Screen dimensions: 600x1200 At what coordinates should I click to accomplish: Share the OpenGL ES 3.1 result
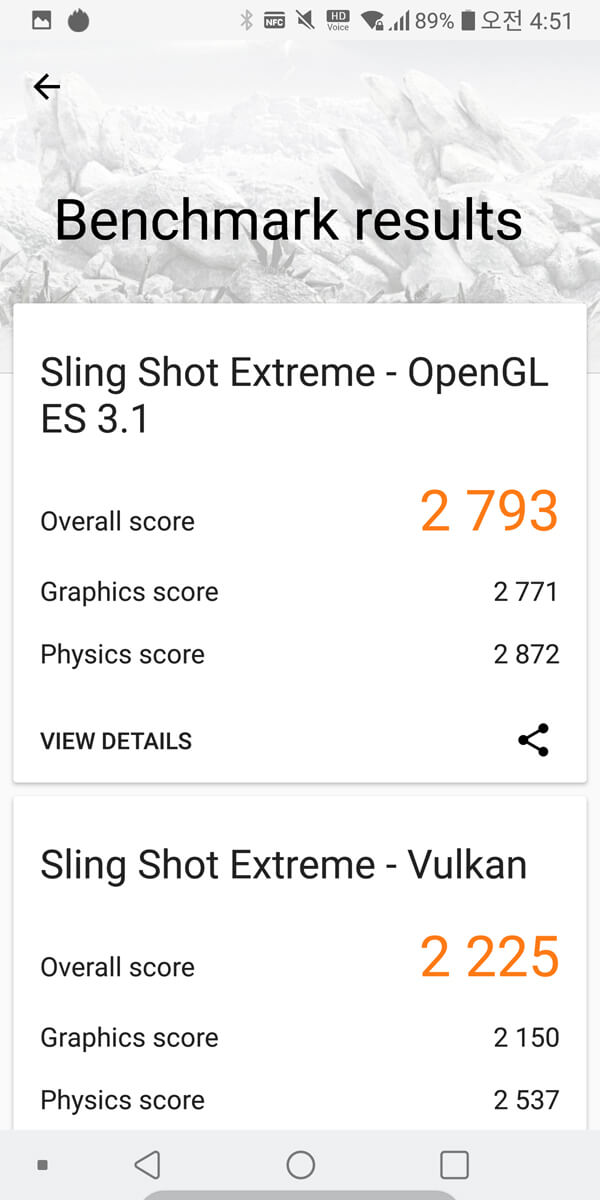click(533, 740)
